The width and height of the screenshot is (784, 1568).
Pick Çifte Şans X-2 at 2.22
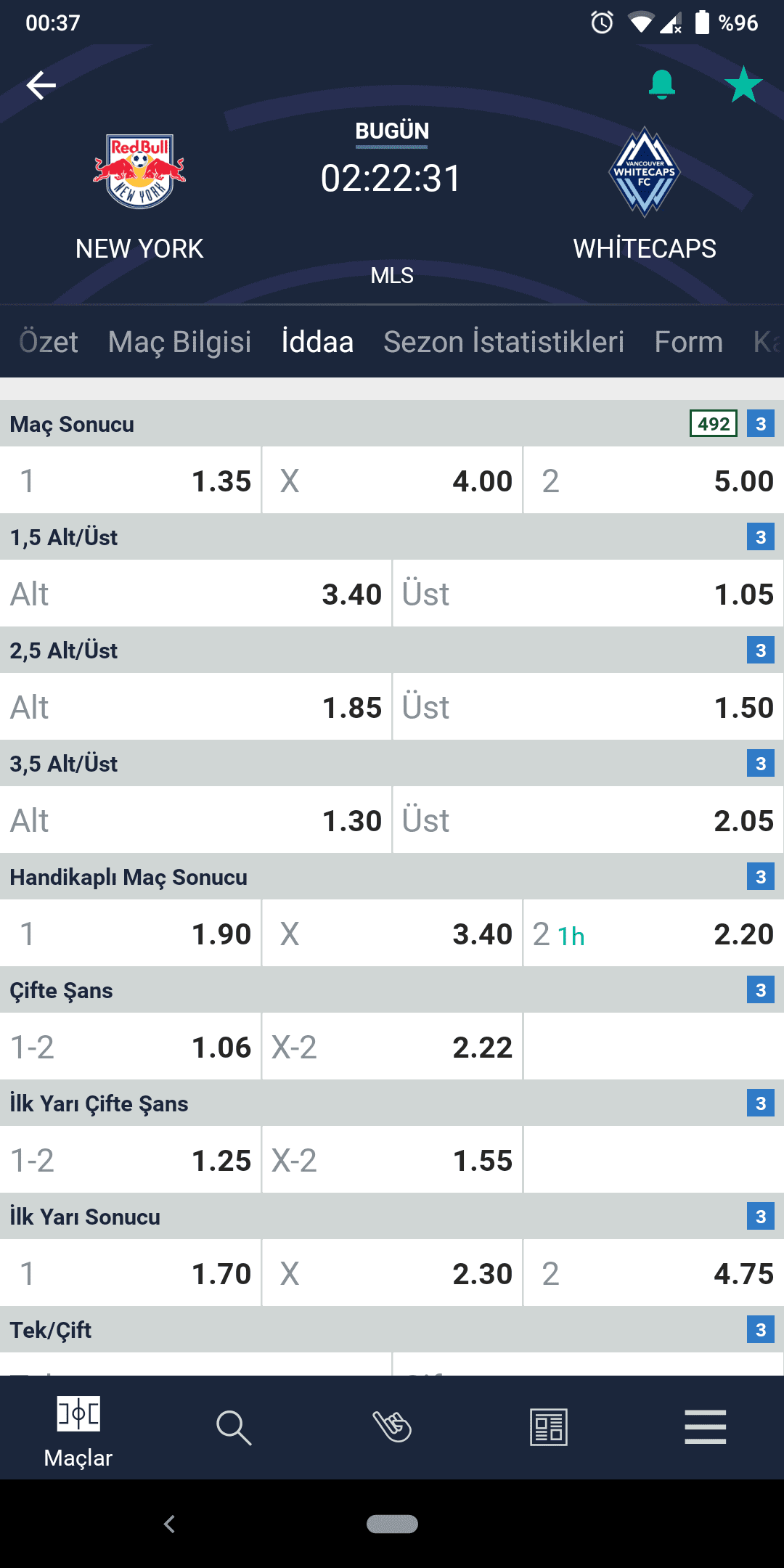tap(392, 1047)
